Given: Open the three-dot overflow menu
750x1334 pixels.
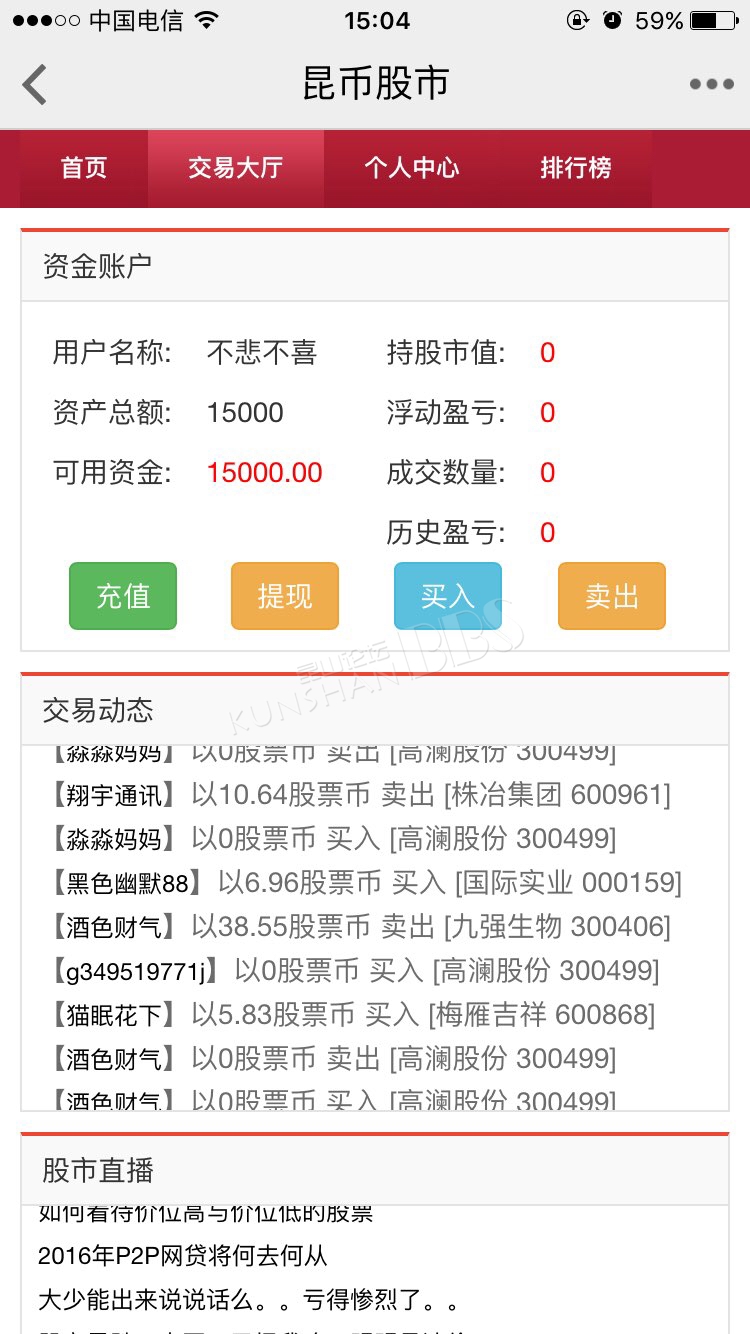Looking at the screenshot, I should [x=711, y=84].
